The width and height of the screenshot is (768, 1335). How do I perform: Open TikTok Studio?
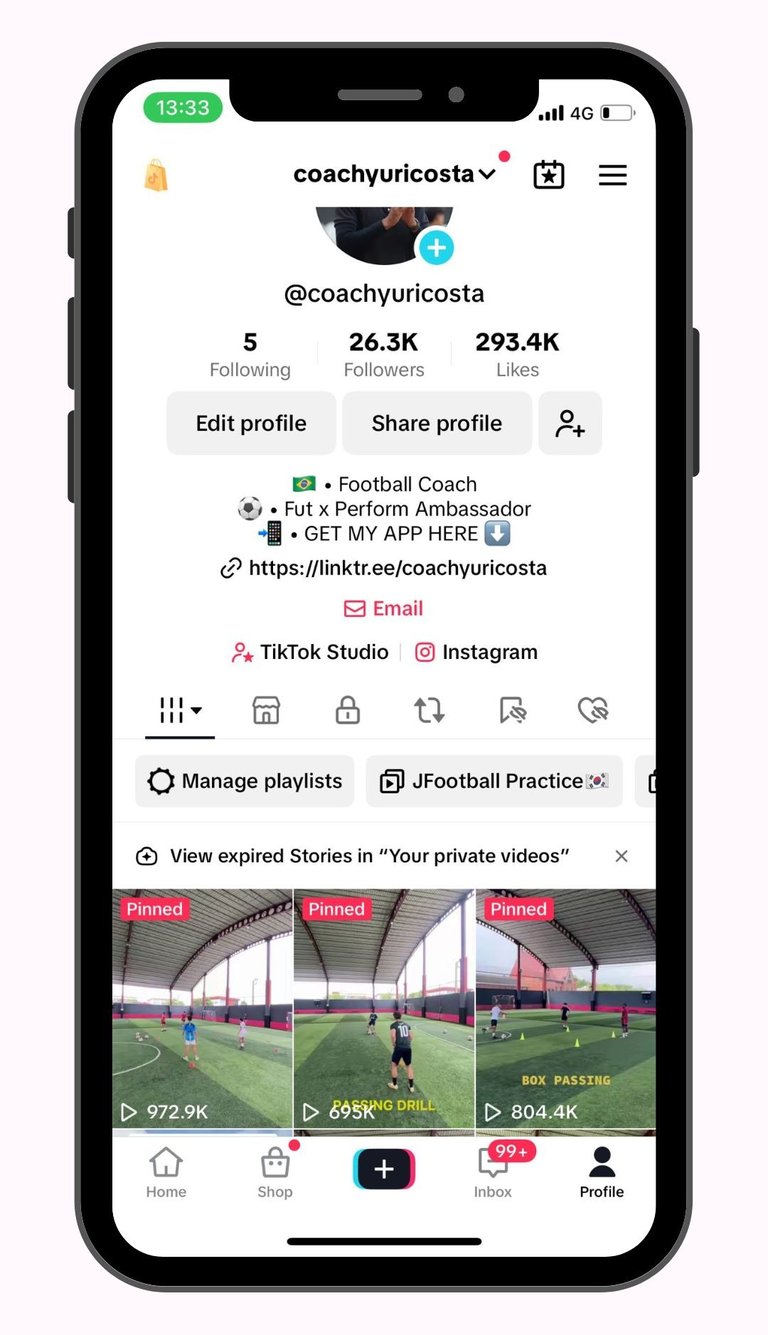point(310,652)
